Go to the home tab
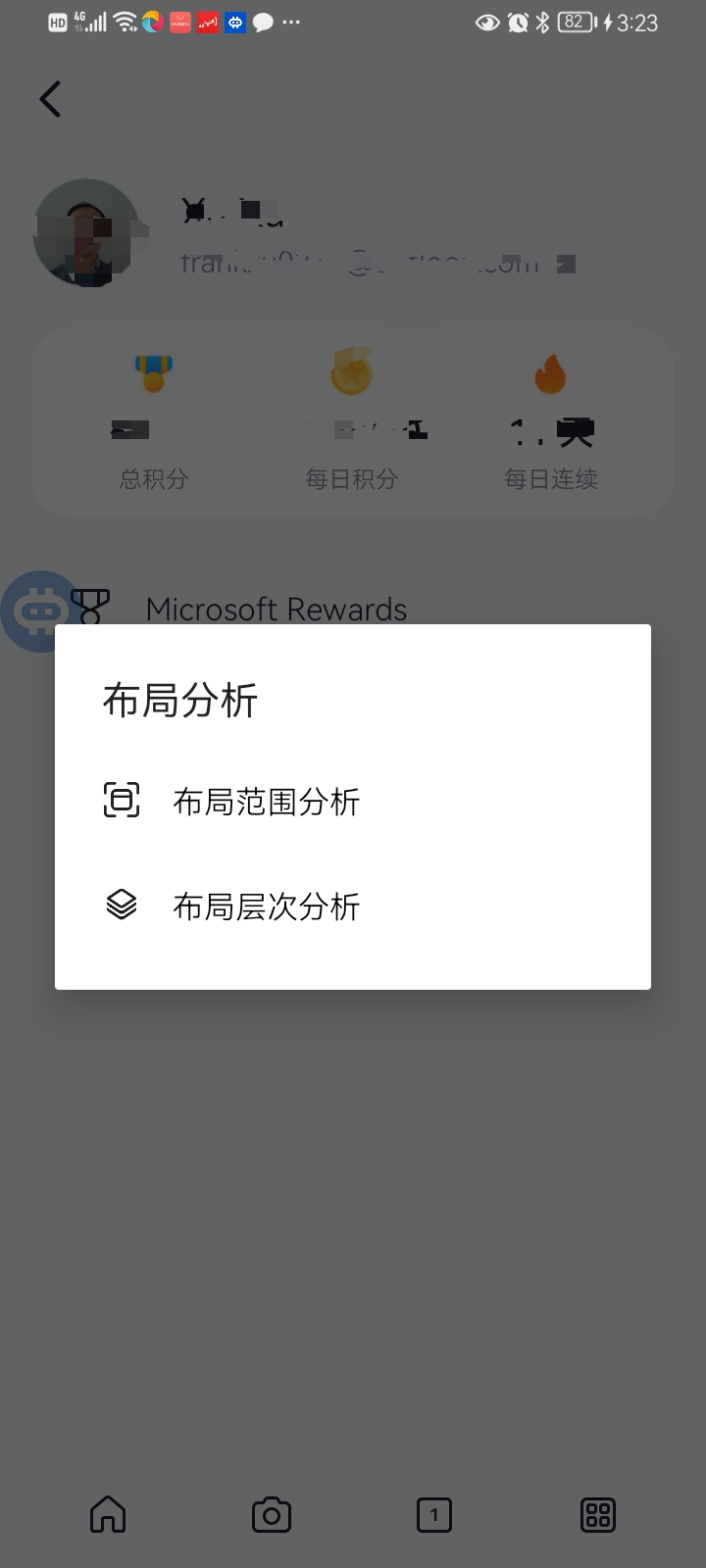This screenshot has height=1568, width=706. (x=108, y=1515)
